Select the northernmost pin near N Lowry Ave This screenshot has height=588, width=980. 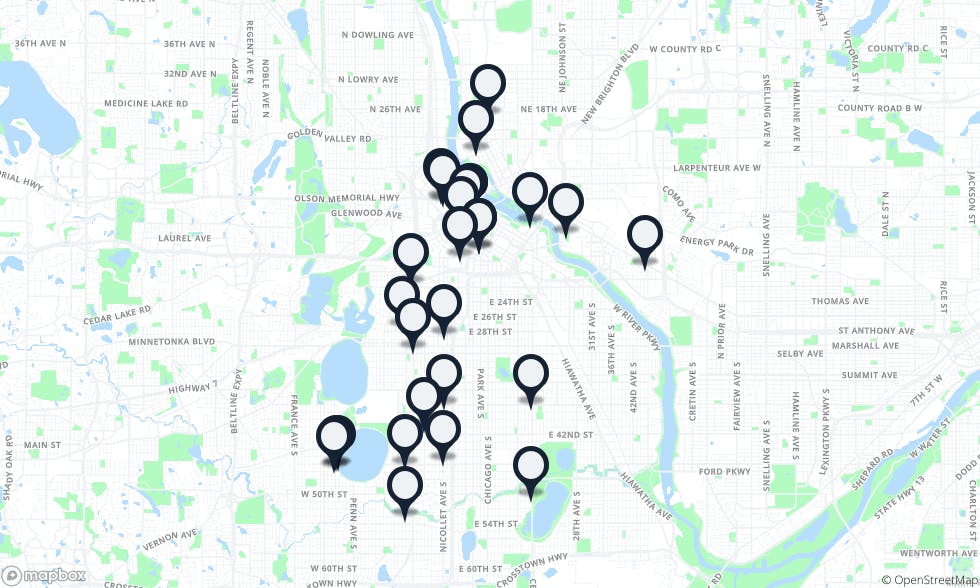487,85
